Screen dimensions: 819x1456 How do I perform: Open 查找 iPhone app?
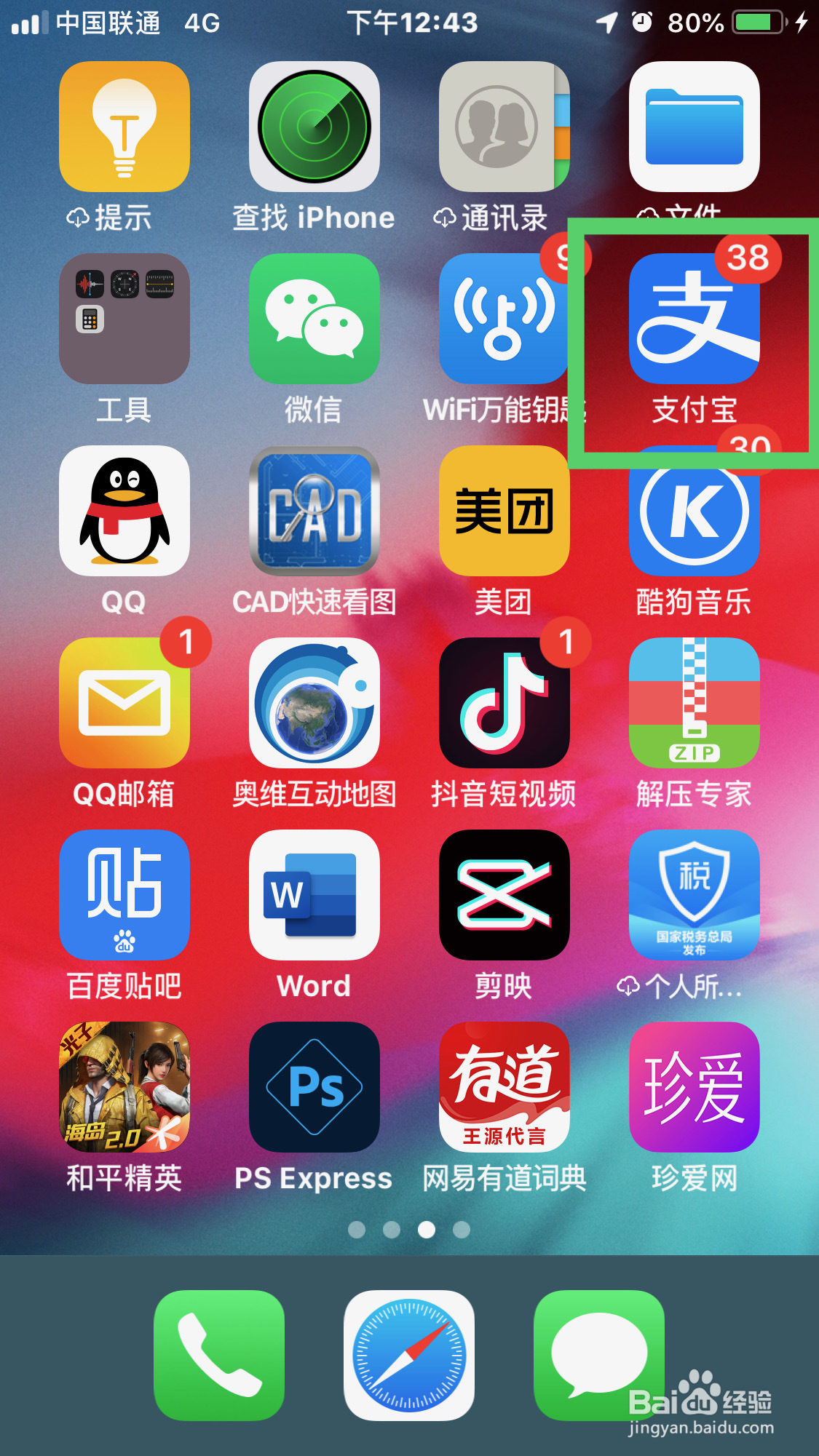pyautogui.click(x=313, y=127)
